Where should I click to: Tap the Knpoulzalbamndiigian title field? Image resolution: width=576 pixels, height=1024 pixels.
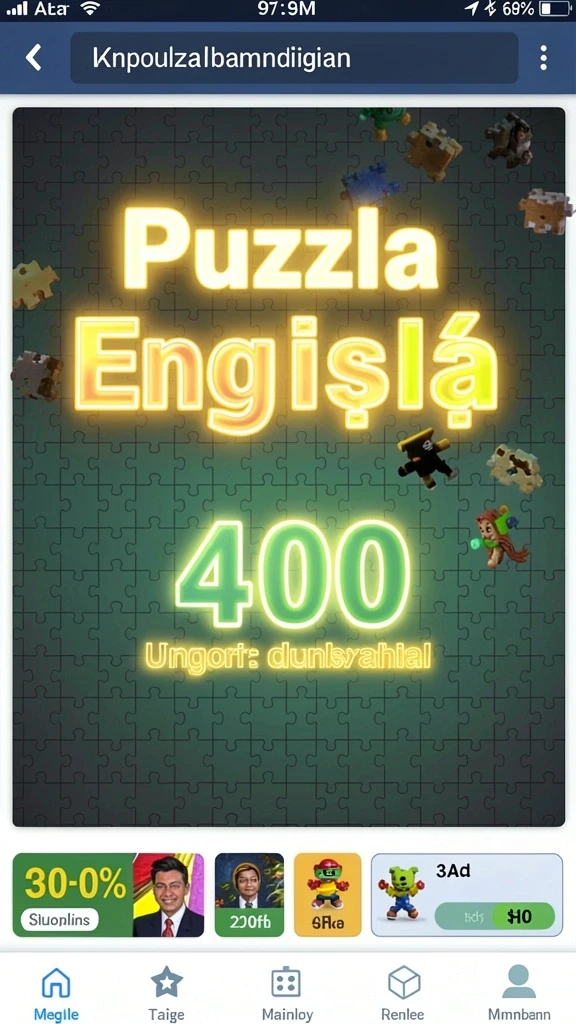pyautogui.click(x=294, y=58)
